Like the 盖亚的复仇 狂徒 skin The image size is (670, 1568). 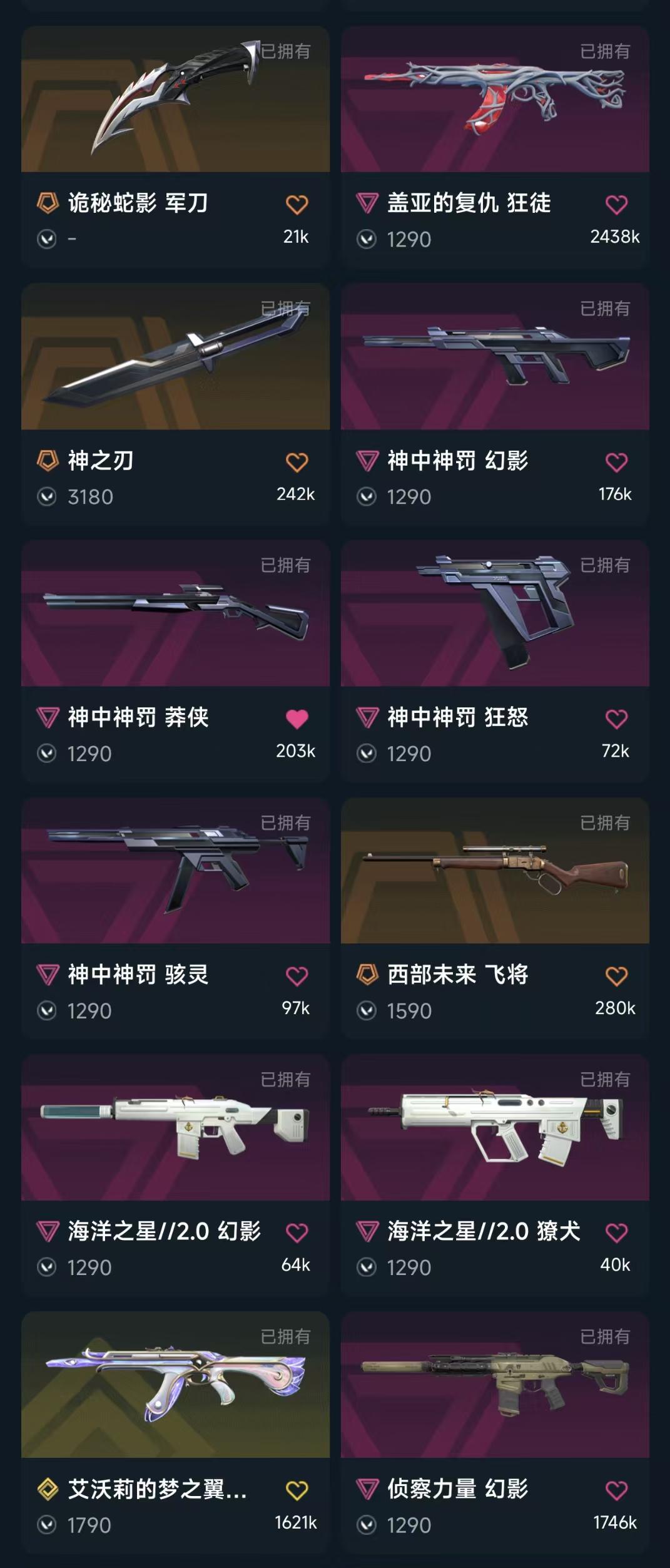coord(616,205)
